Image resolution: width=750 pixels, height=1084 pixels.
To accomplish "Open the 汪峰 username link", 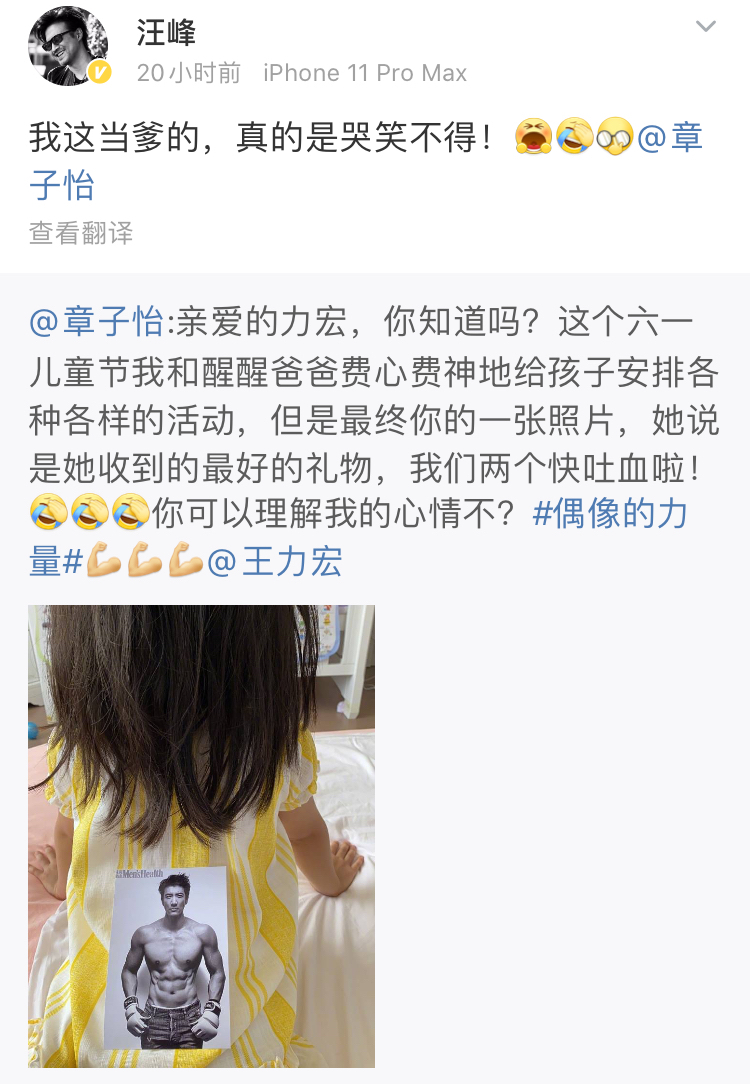I will pyautogui.click(x=166, y=32).
